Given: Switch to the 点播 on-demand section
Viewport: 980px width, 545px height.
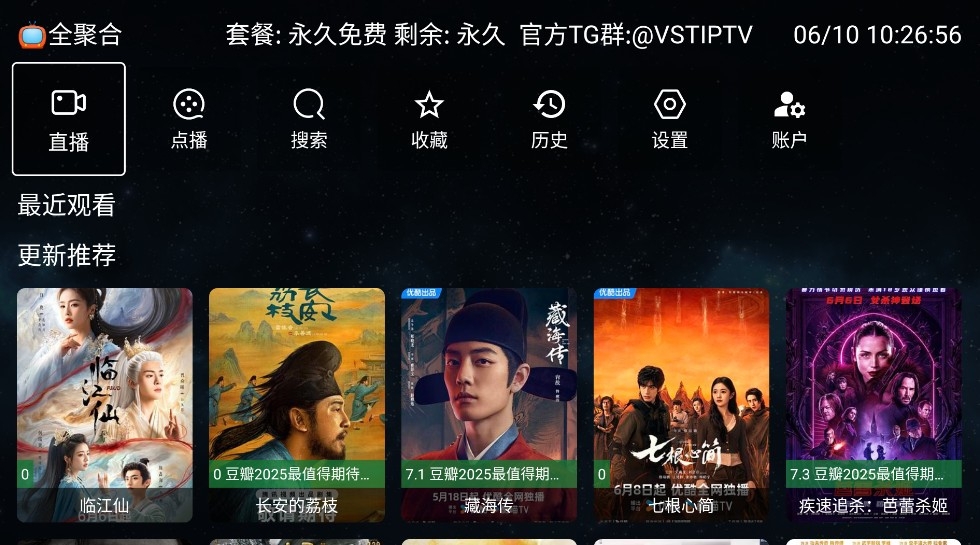Looking at the screenshot, I should coord(189,119).
